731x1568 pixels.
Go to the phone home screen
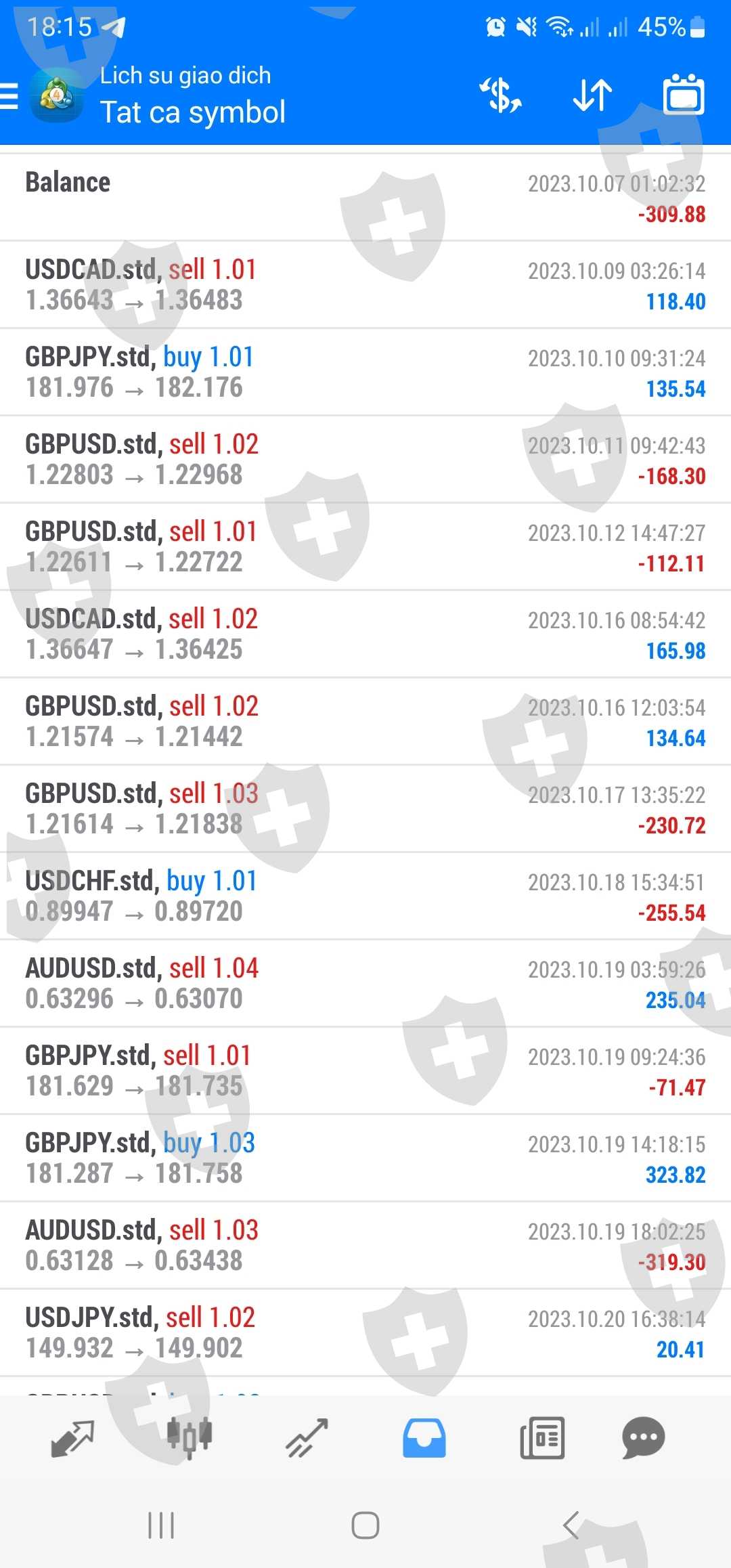click(365, 1525)
